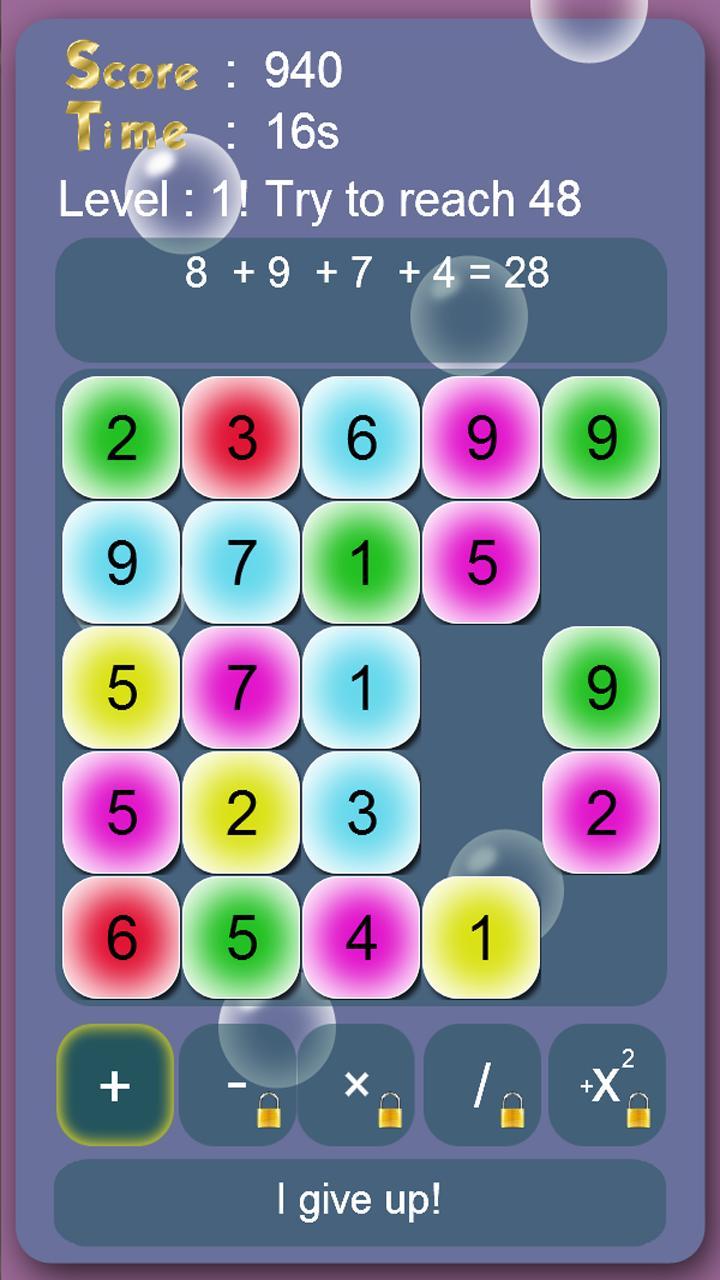Viewport: 720px width, 1280px height.
Task: Pick the red 6 tile
Action: tap(121, 938)
